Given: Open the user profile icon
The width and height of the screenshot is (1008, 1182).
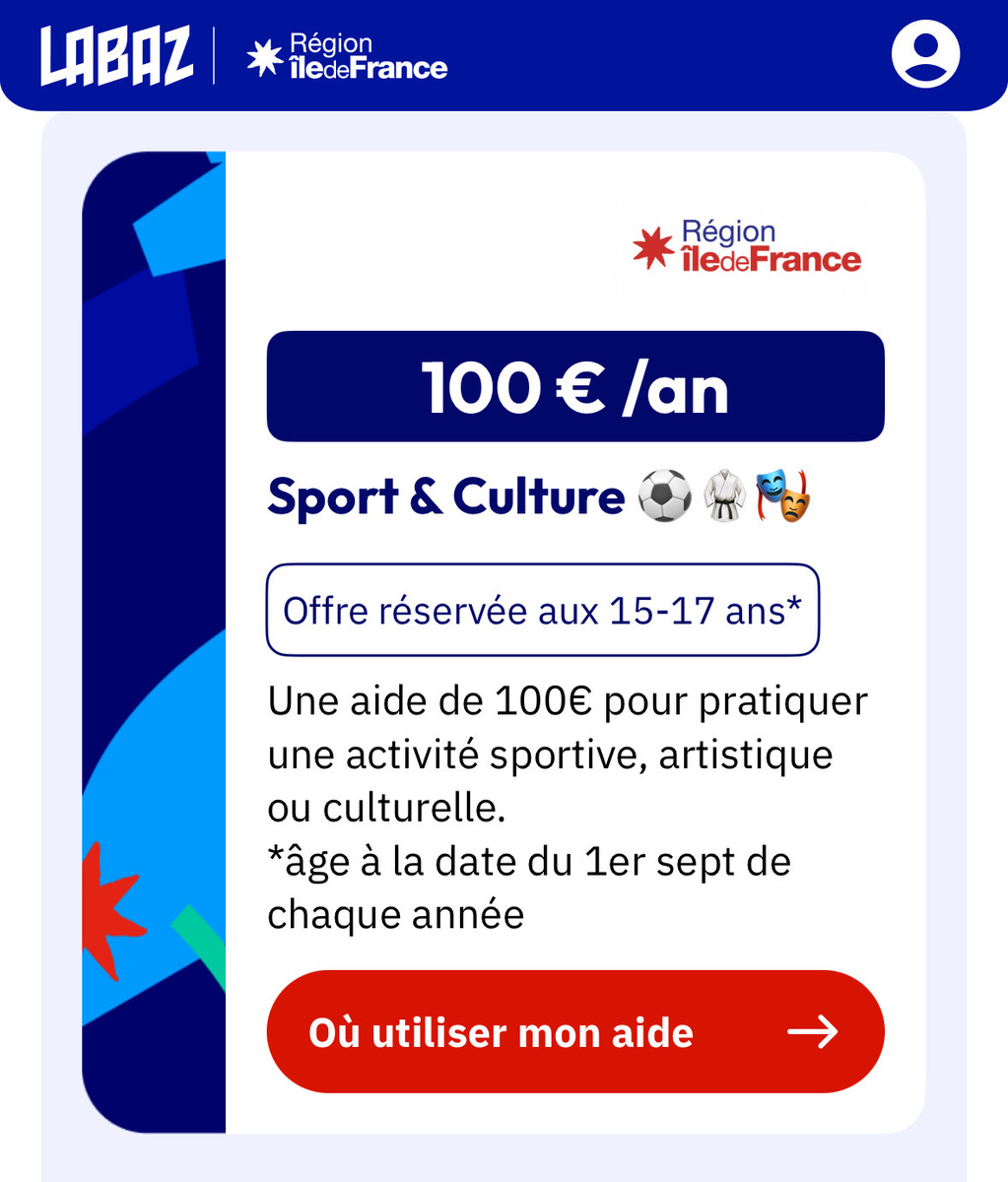Looking at the screenshot, I should pos(925,54).
